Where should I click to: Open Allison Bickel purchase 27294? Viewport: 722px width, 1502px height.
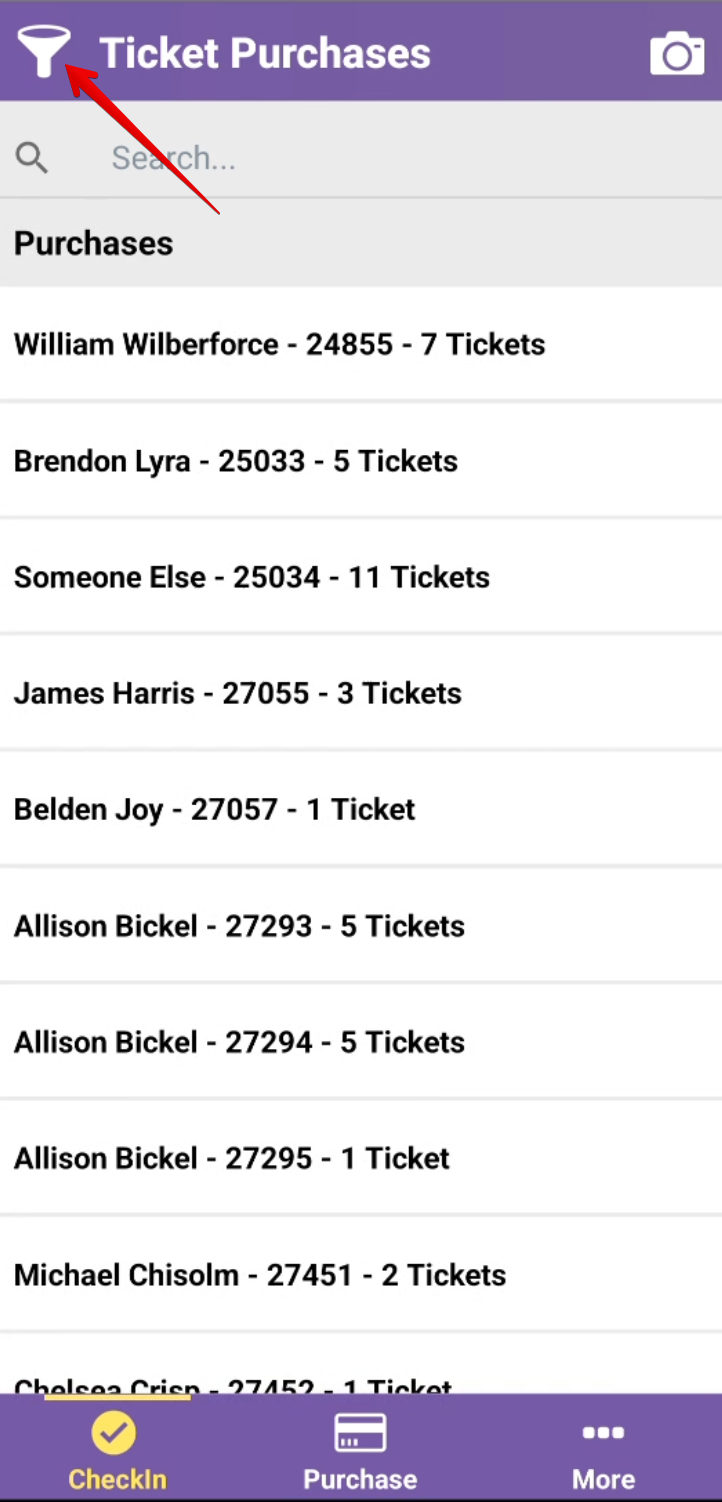361,1042
